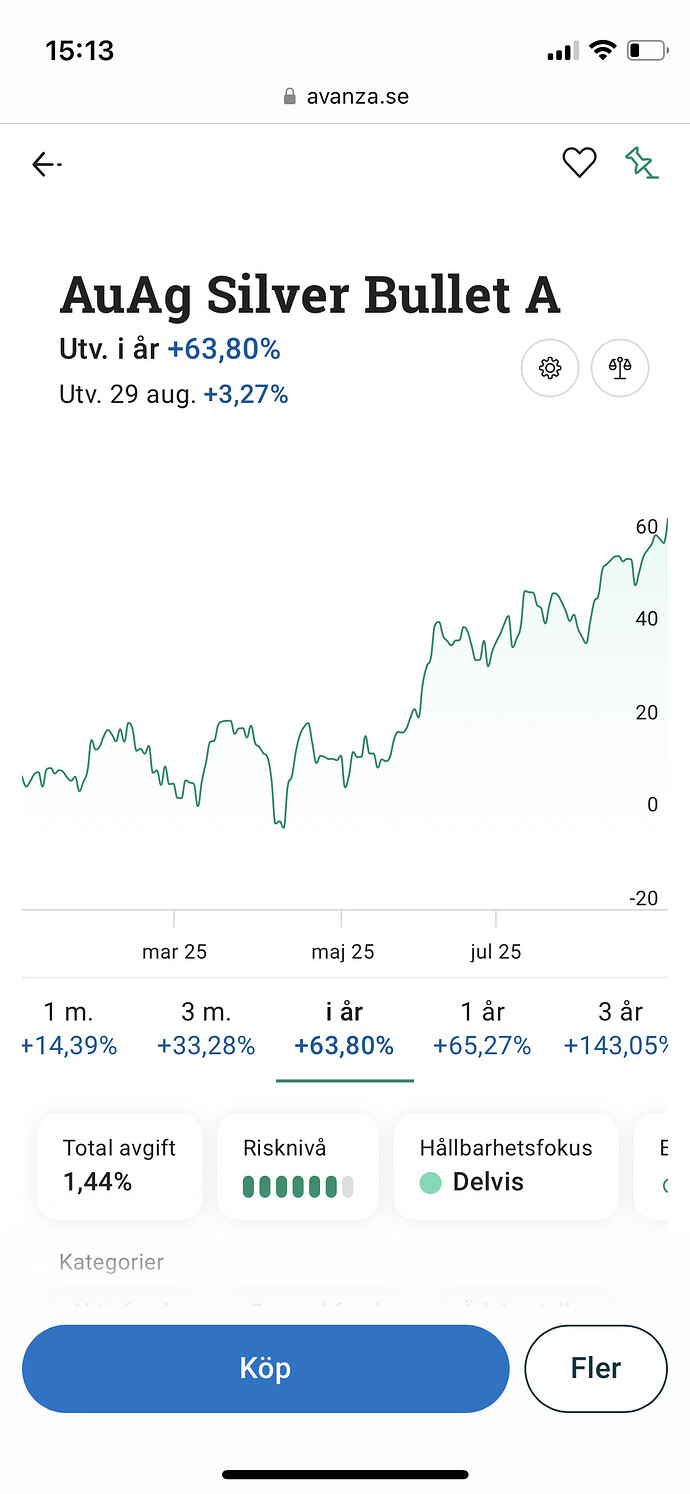Go back with the arrow icon

point(46,164)
